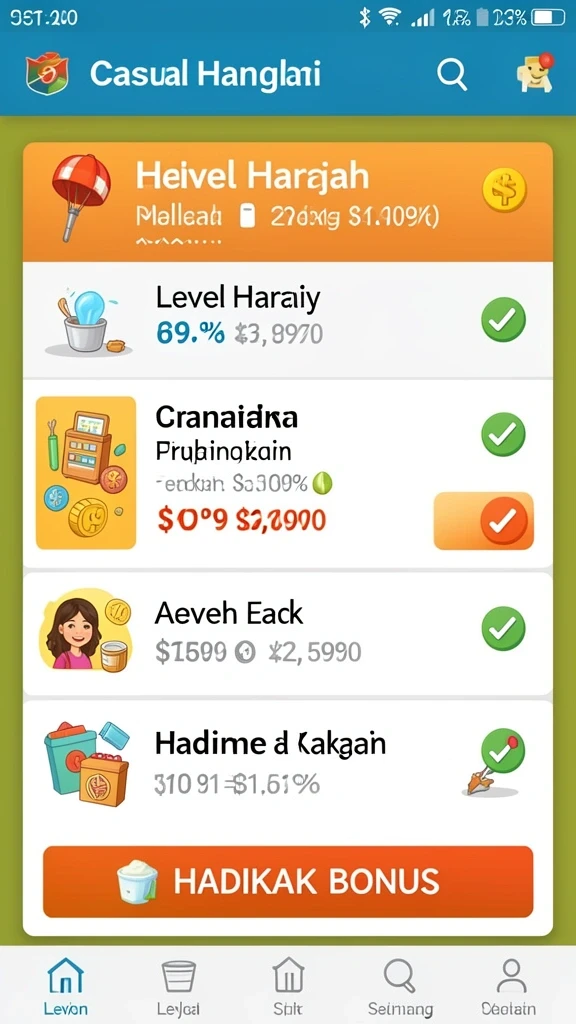Screen dimensions: 576x1024
Task: Open the profile avatar with the red dot
Action: [x=534, y=73]
